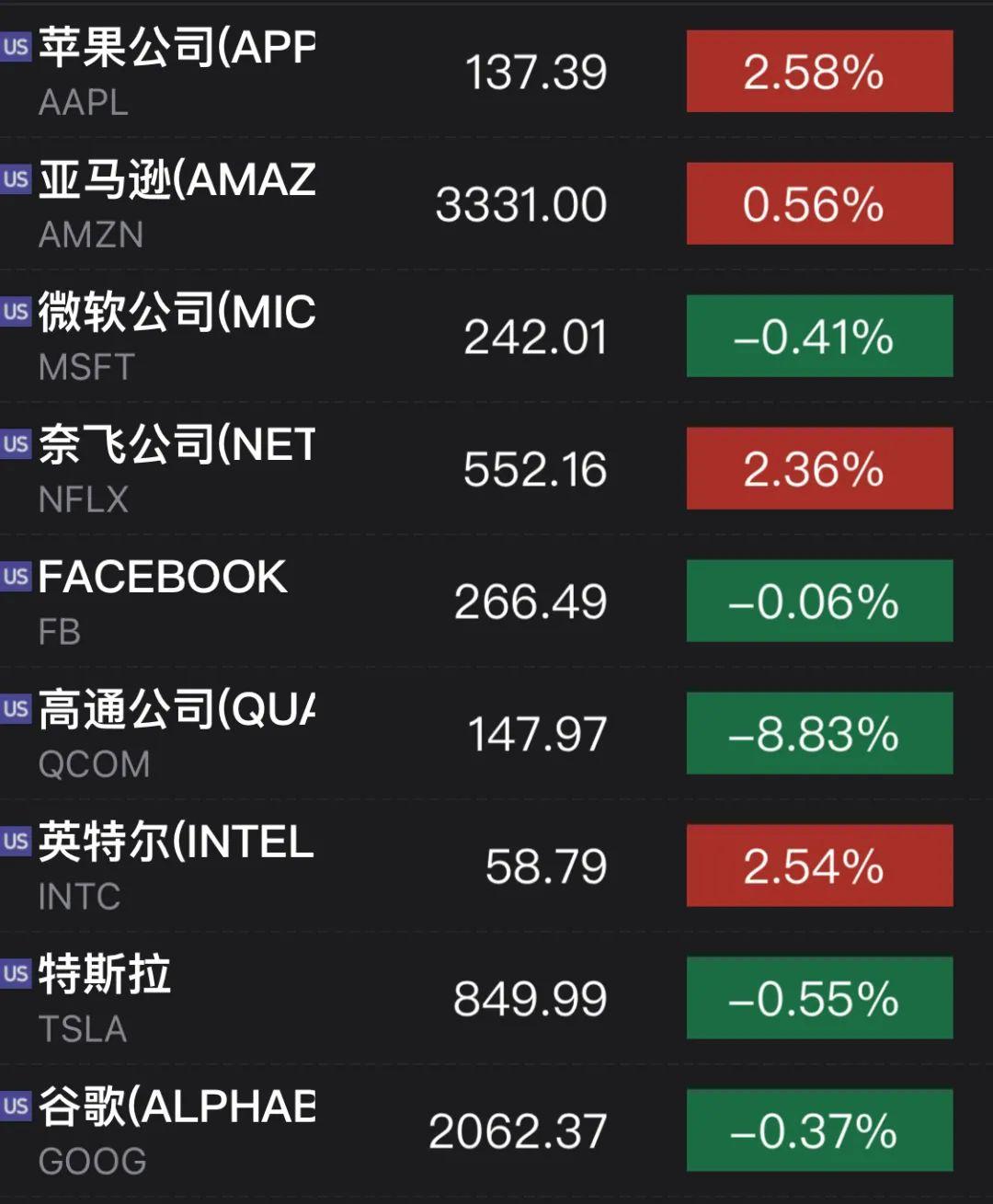Tap the 2.58% change badge for AAPL
Screen dimensions: 993x1204
pyautogui.click(x=819, y=72)
